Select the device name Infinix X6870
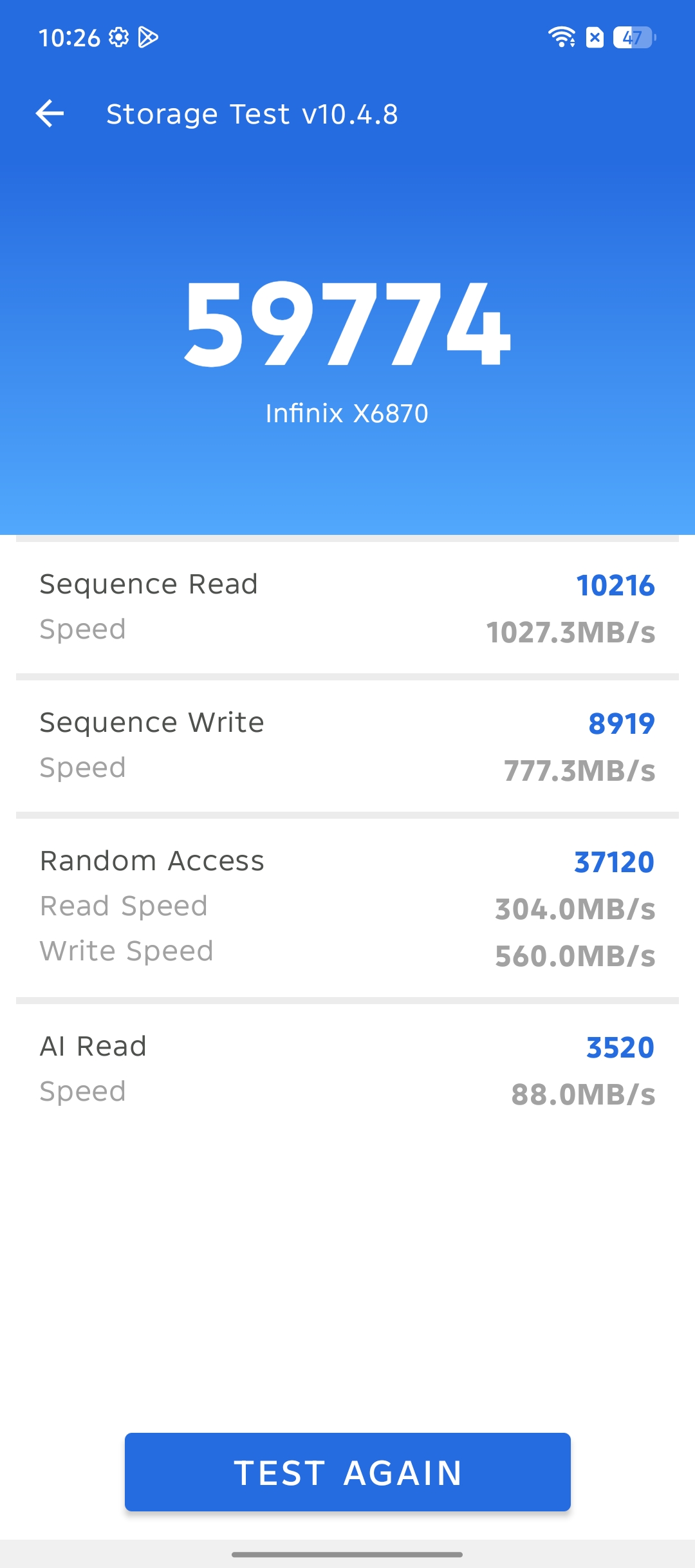 (347, 413)
